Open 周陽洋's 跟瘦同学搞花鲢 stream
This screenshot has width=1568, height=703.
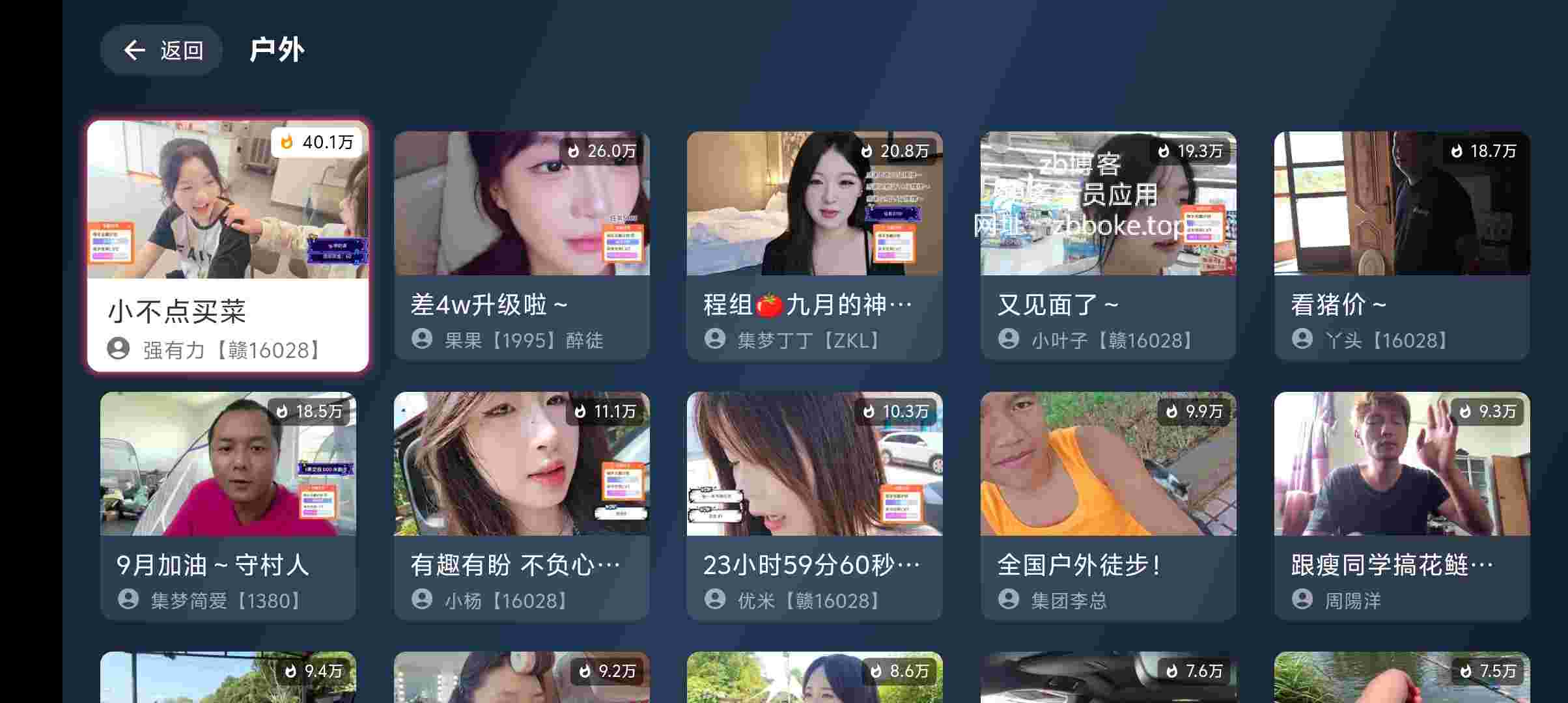point(1401,506)
